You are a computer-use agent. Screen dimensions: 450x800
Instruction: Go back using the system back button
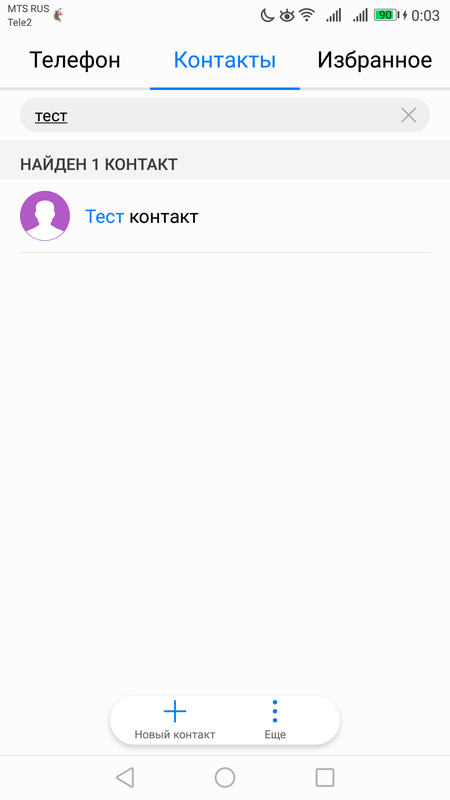tap(125, 778)
